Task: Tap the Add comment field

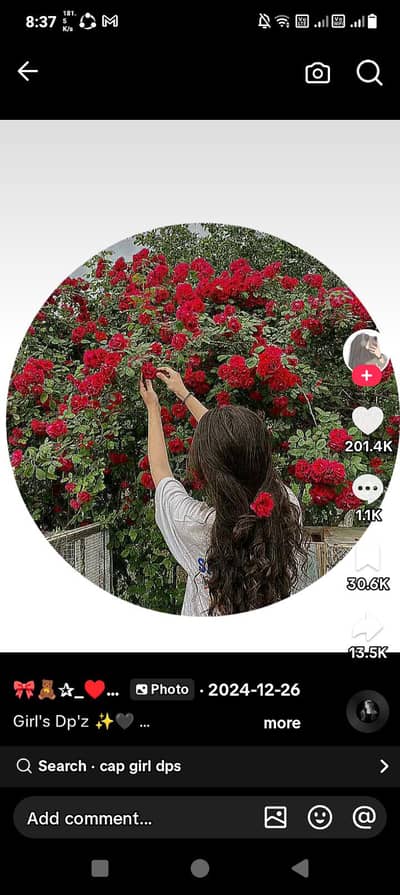Action: tap(137, 818)
